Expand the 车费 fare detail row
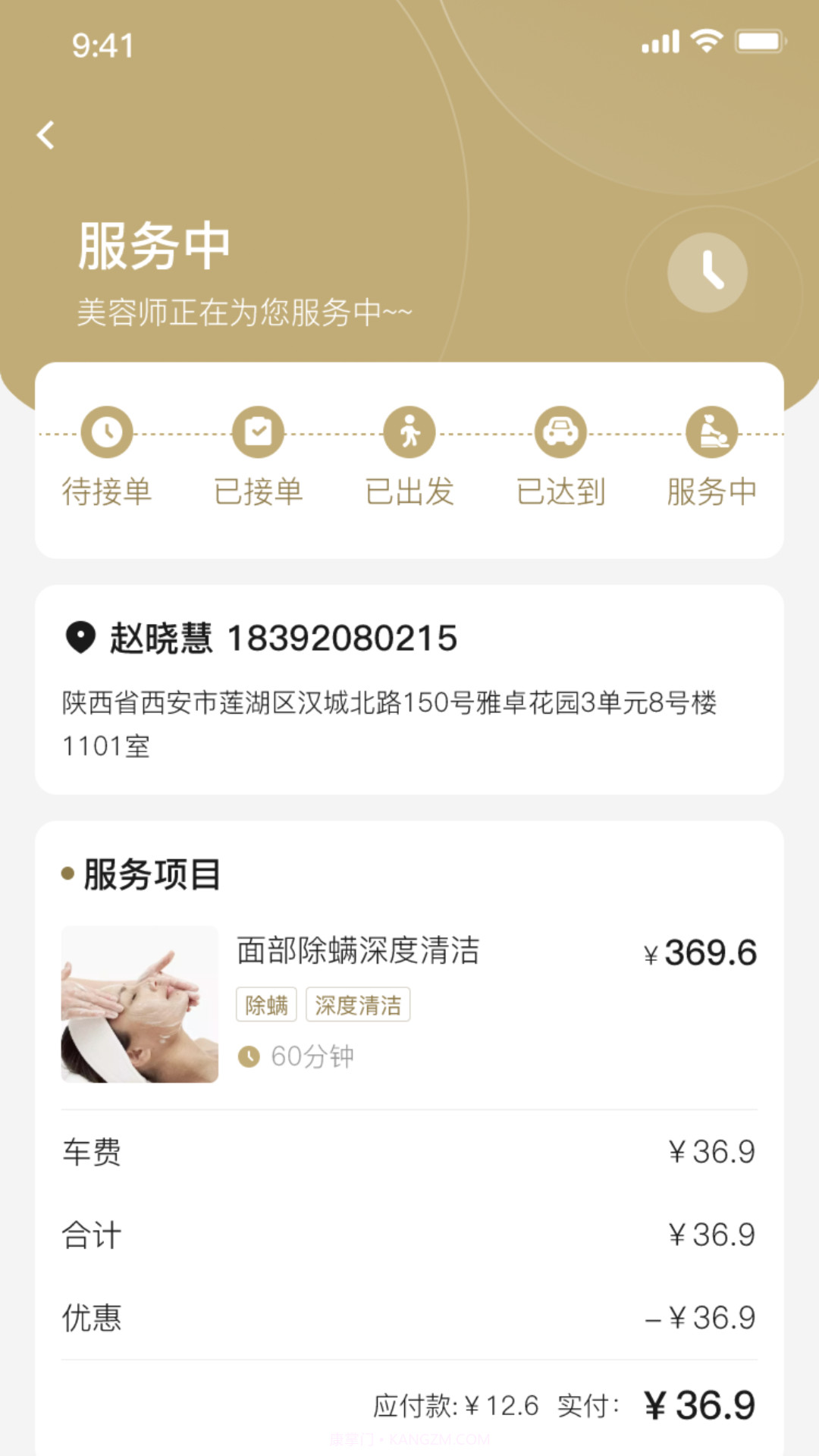819x1456 pixels. 409,1151
